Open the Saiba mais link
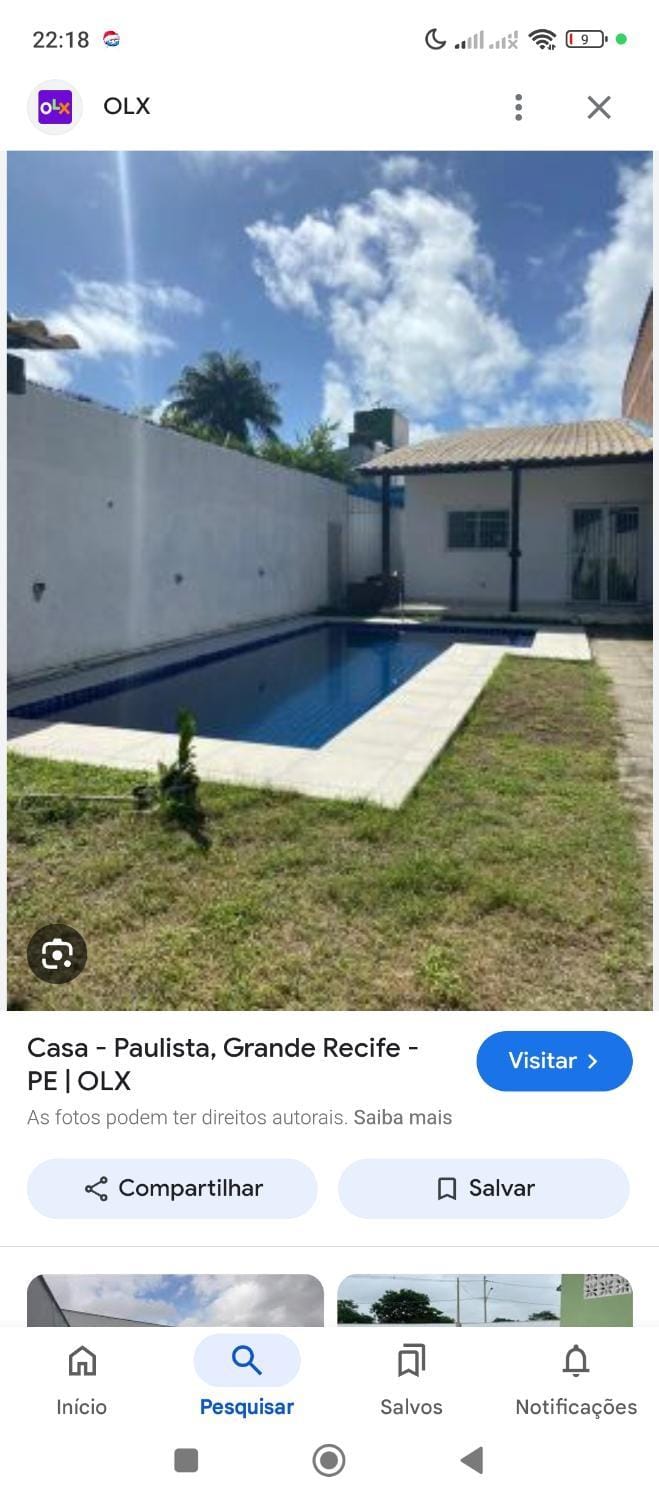 (x=402, y=1117)
